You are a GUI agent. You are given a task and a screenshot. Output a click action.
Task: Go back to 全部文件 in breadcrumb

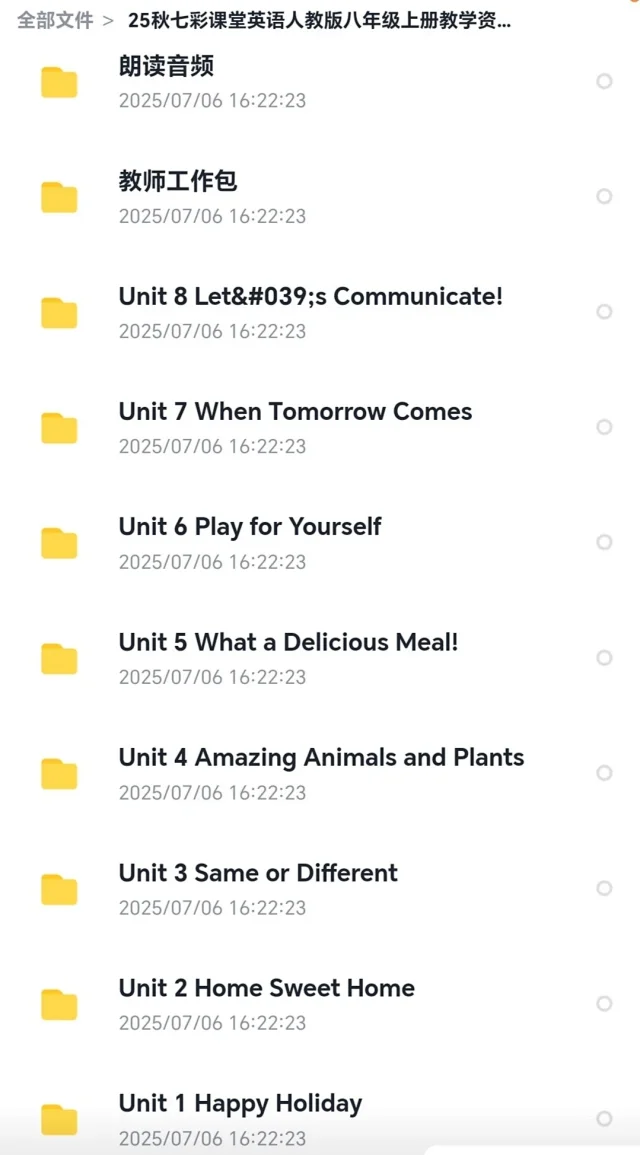[x=55, y=21]
